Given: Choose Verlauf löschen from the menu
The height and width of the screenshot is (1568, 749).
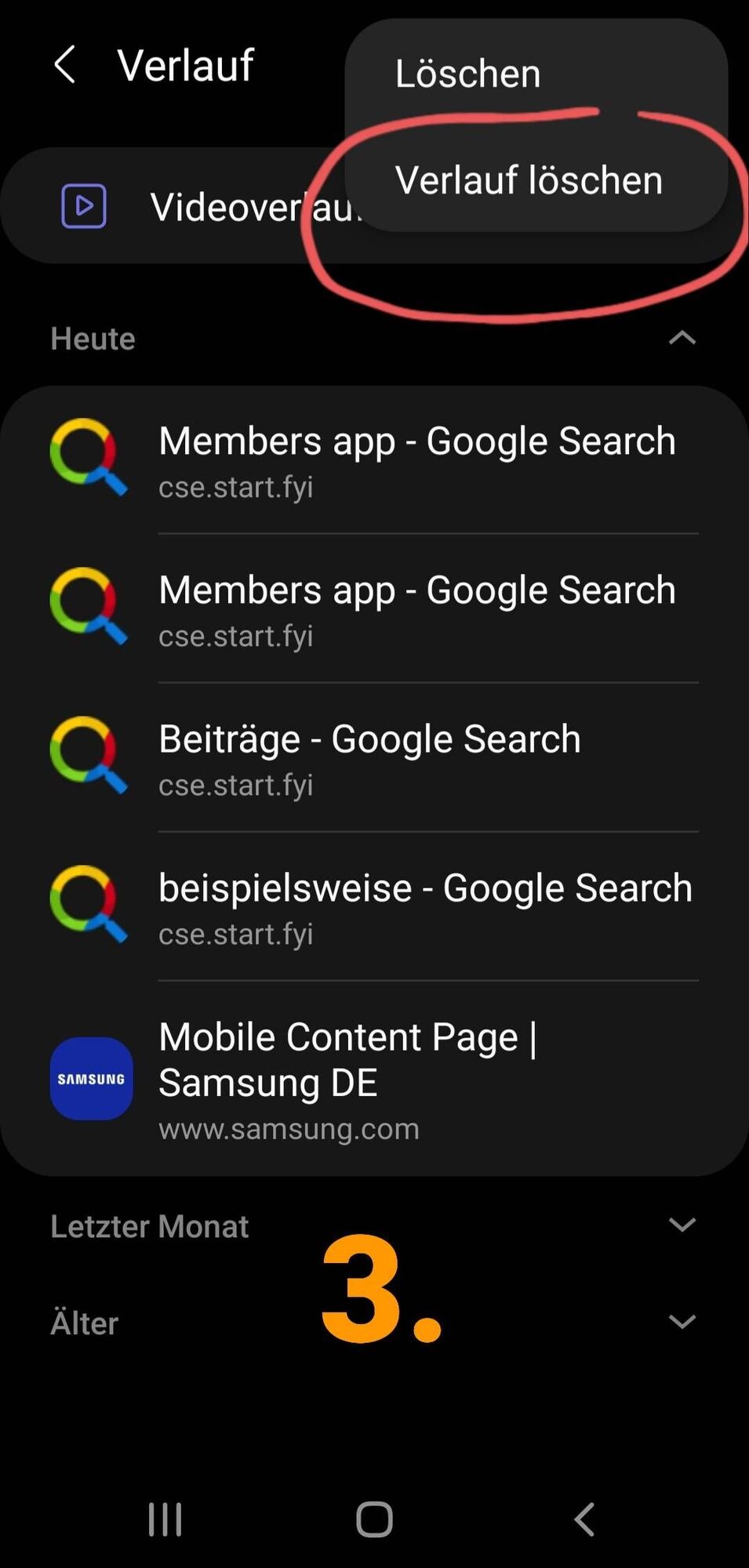Looking at the screenshot, I should pos(529,180).
